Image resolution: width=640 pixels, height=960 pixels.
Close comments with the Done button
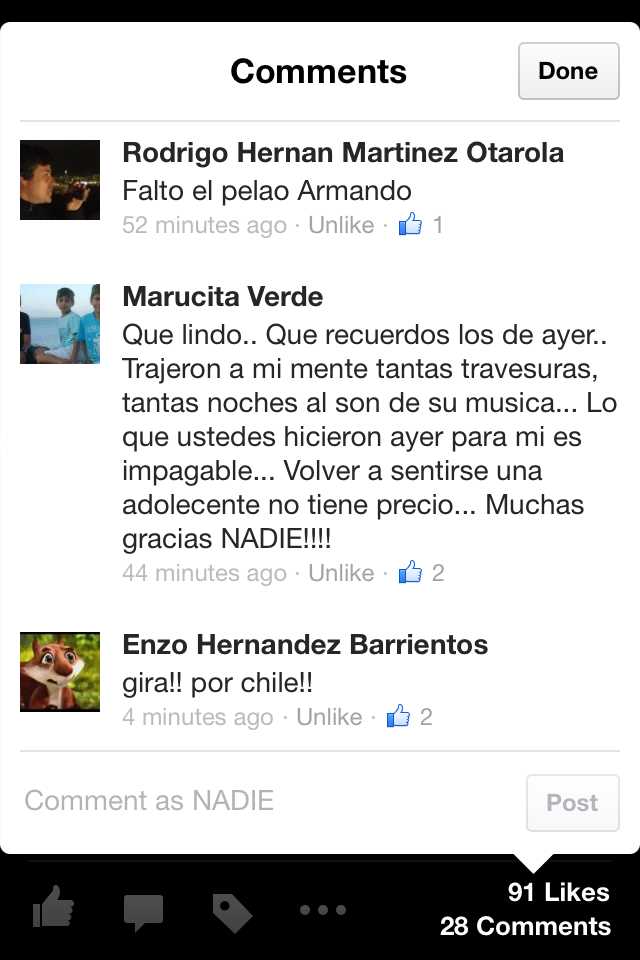[568, 71]
